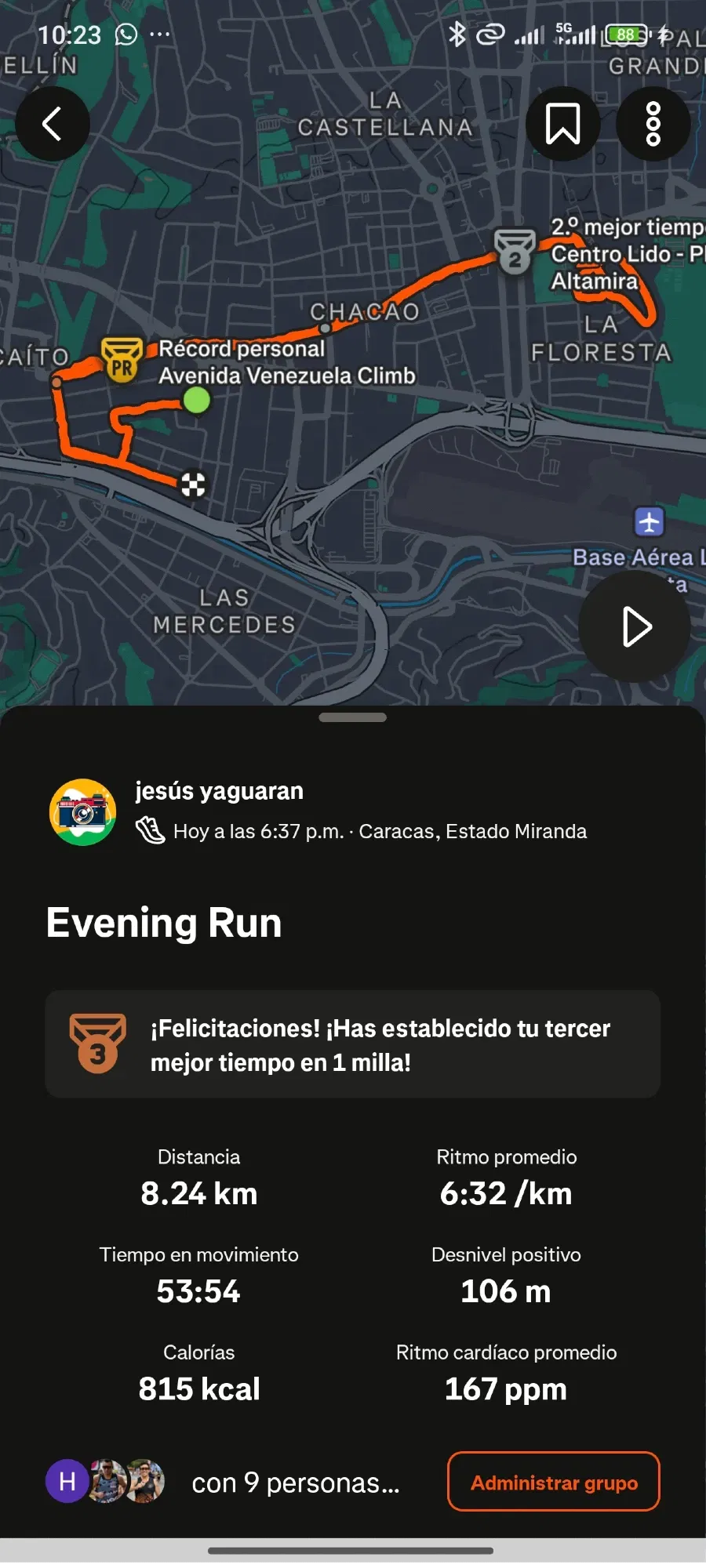Image resolution: width=706 pixels, height=1568 pixels.
Task: Play the route flyover animation
Action: click(x=635, y=626)
